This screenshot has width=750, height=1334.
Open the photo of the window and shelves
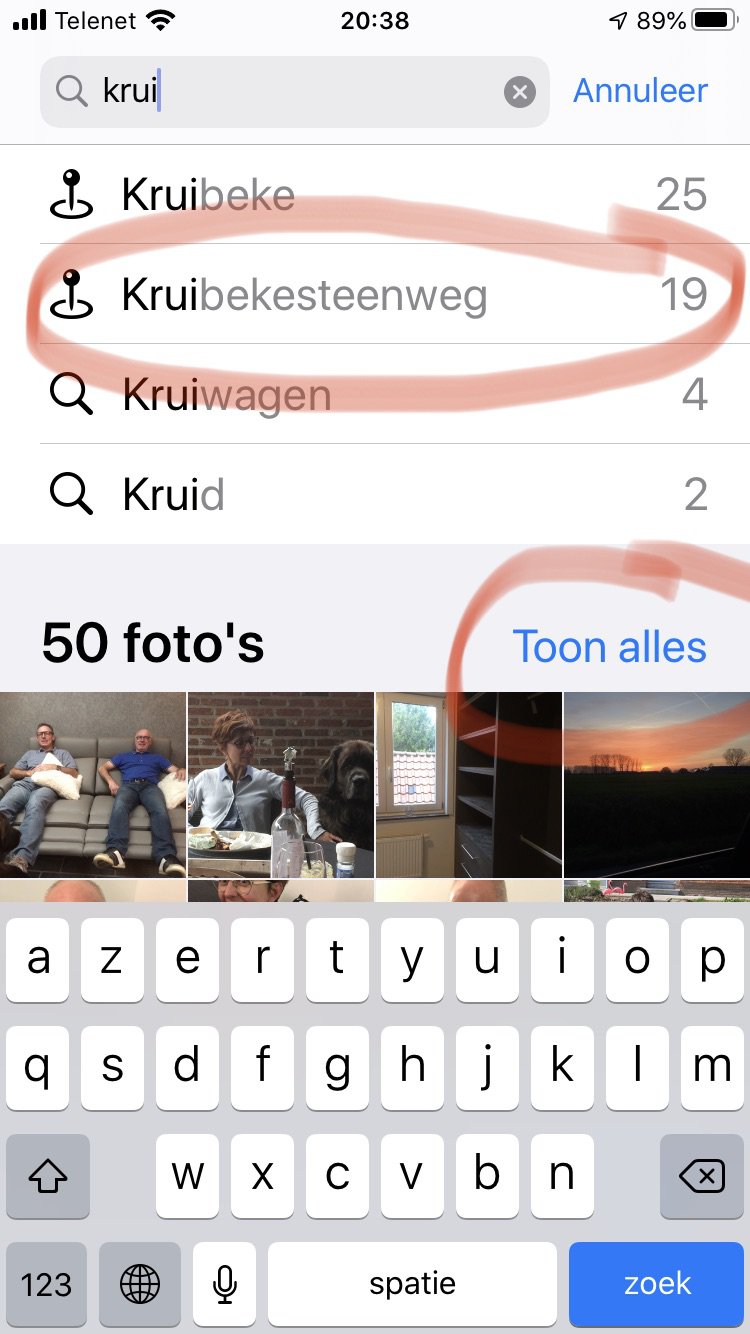point(469,785)
